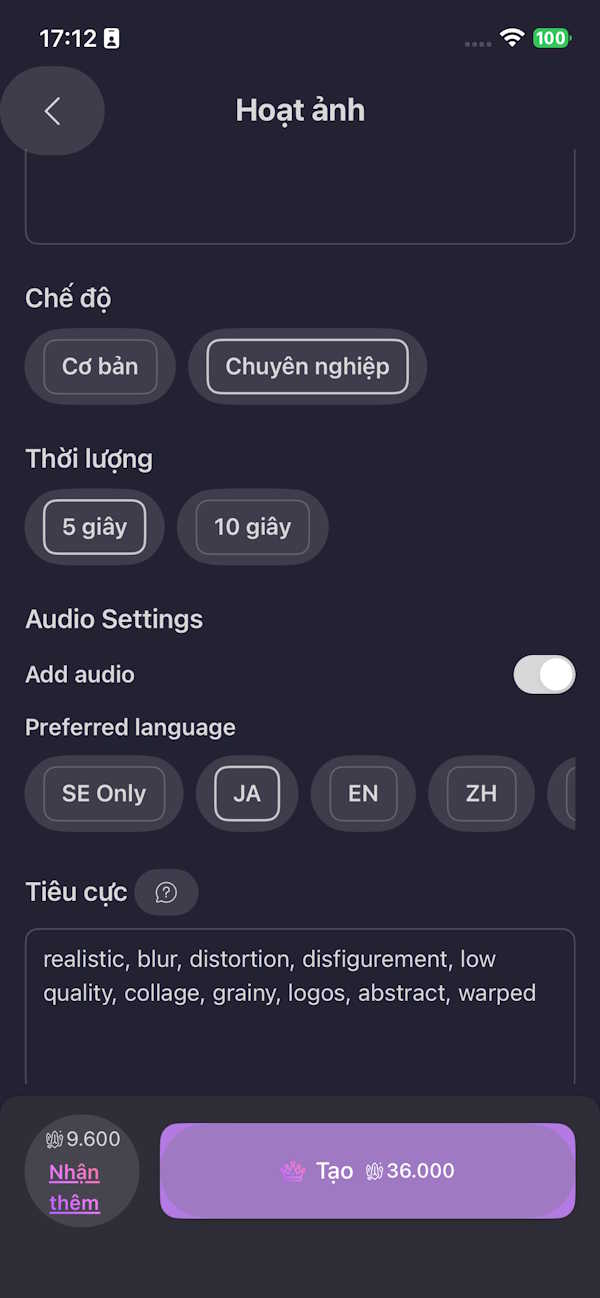Select the Chuyên nghiệp mode
Viewport: 600px width, 1298px height.
[x=307, y=367]
